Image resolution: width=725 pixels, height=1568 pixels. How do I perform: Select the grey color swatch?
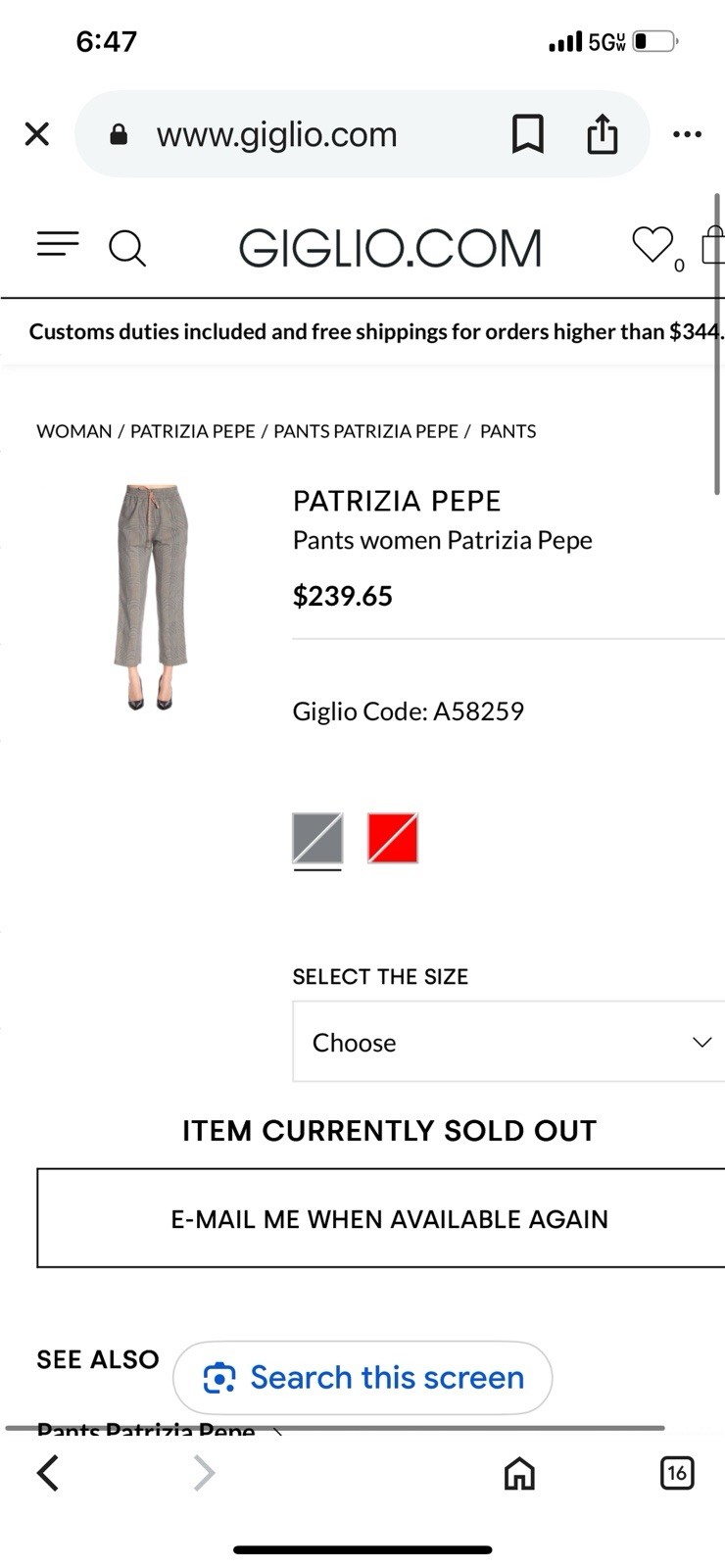click(317, 838)
